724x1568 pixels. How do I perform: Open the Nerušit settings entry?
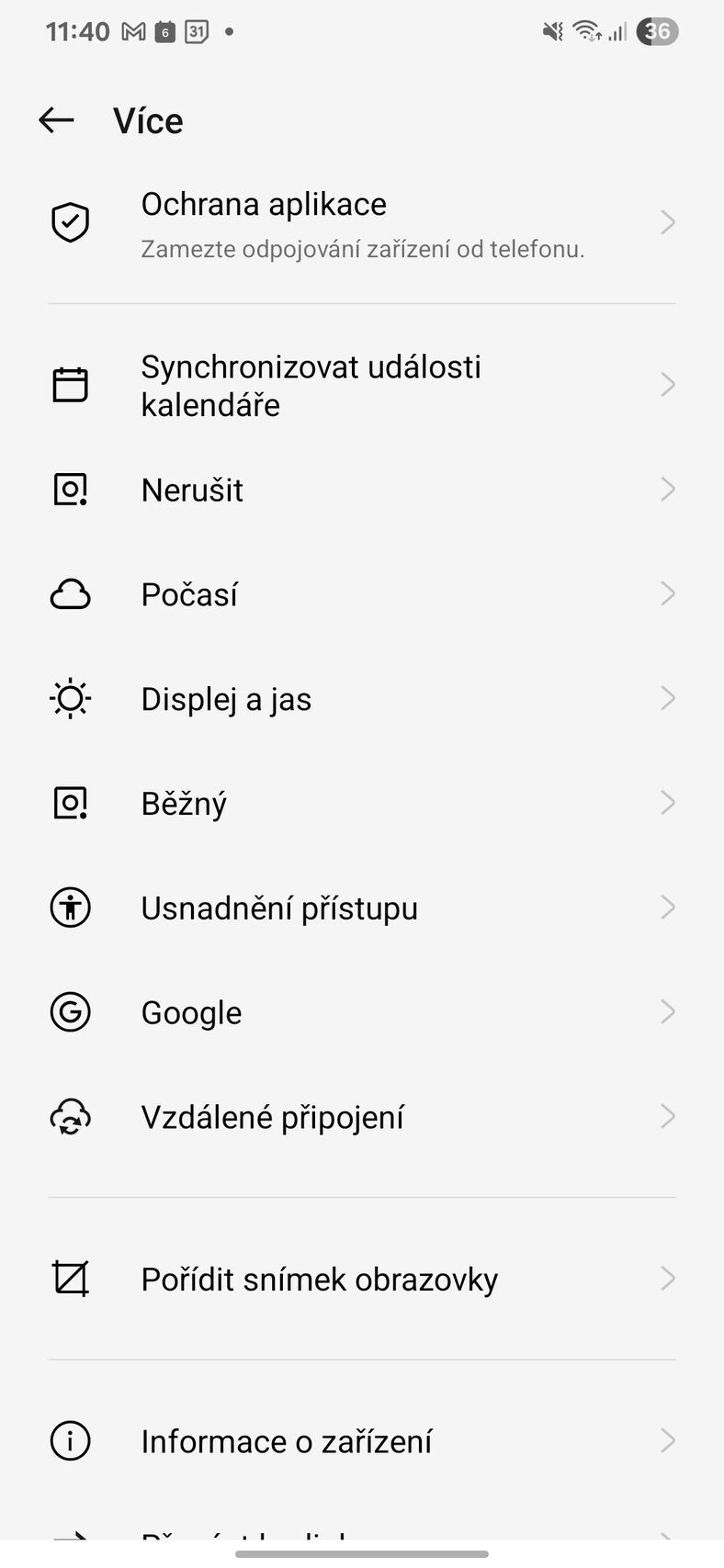click(362, 489)
